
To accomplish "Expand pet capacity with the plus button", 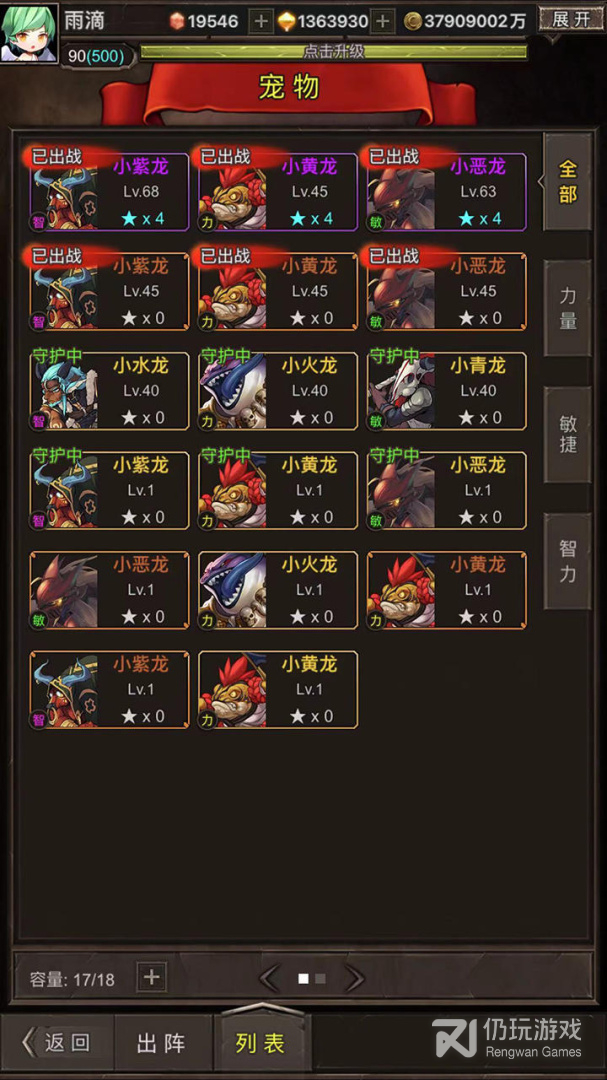I will [x=152, y=977].
